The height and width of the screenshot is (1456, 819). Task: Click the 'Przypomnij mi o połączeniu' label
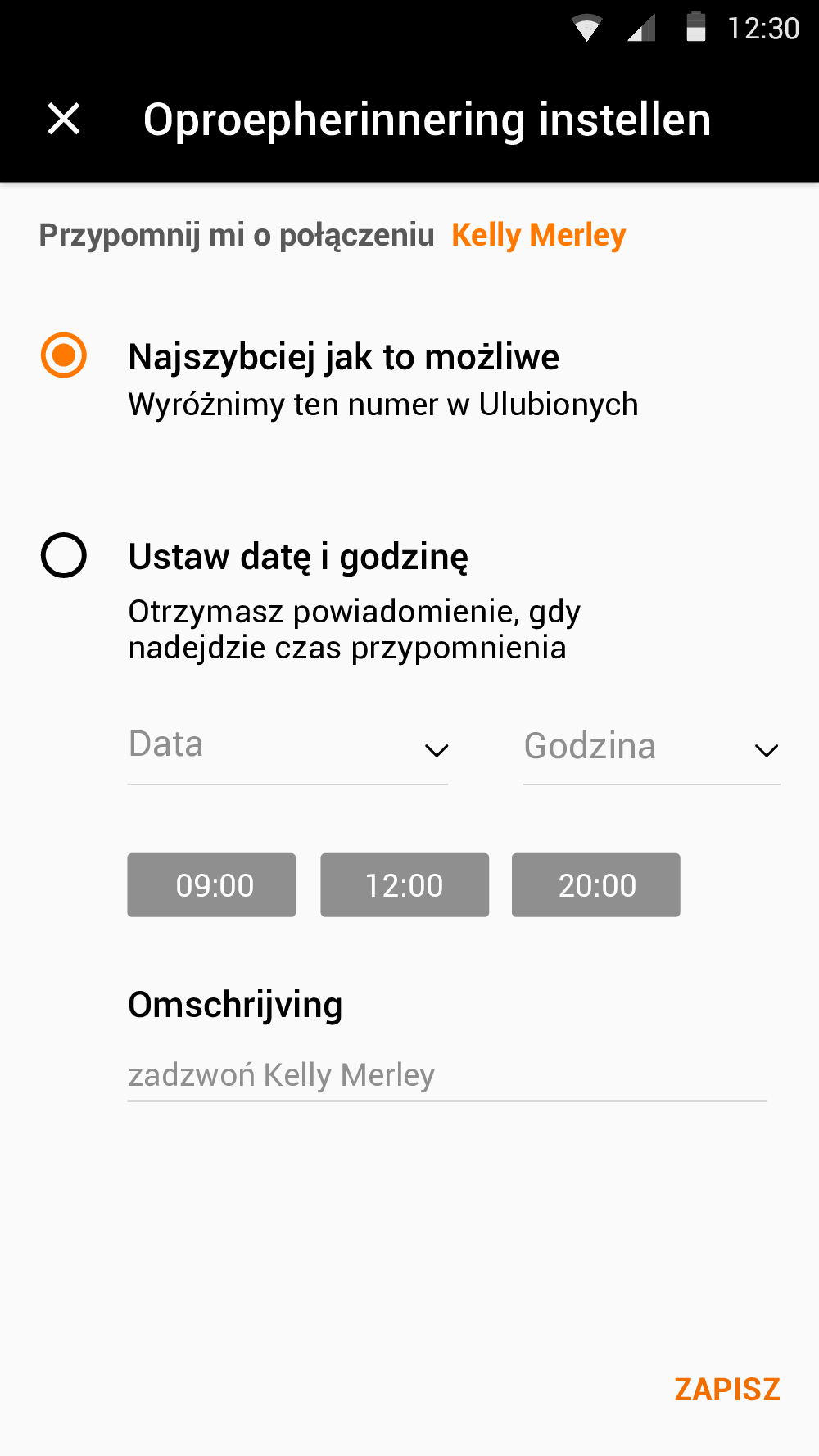[238, 235]
